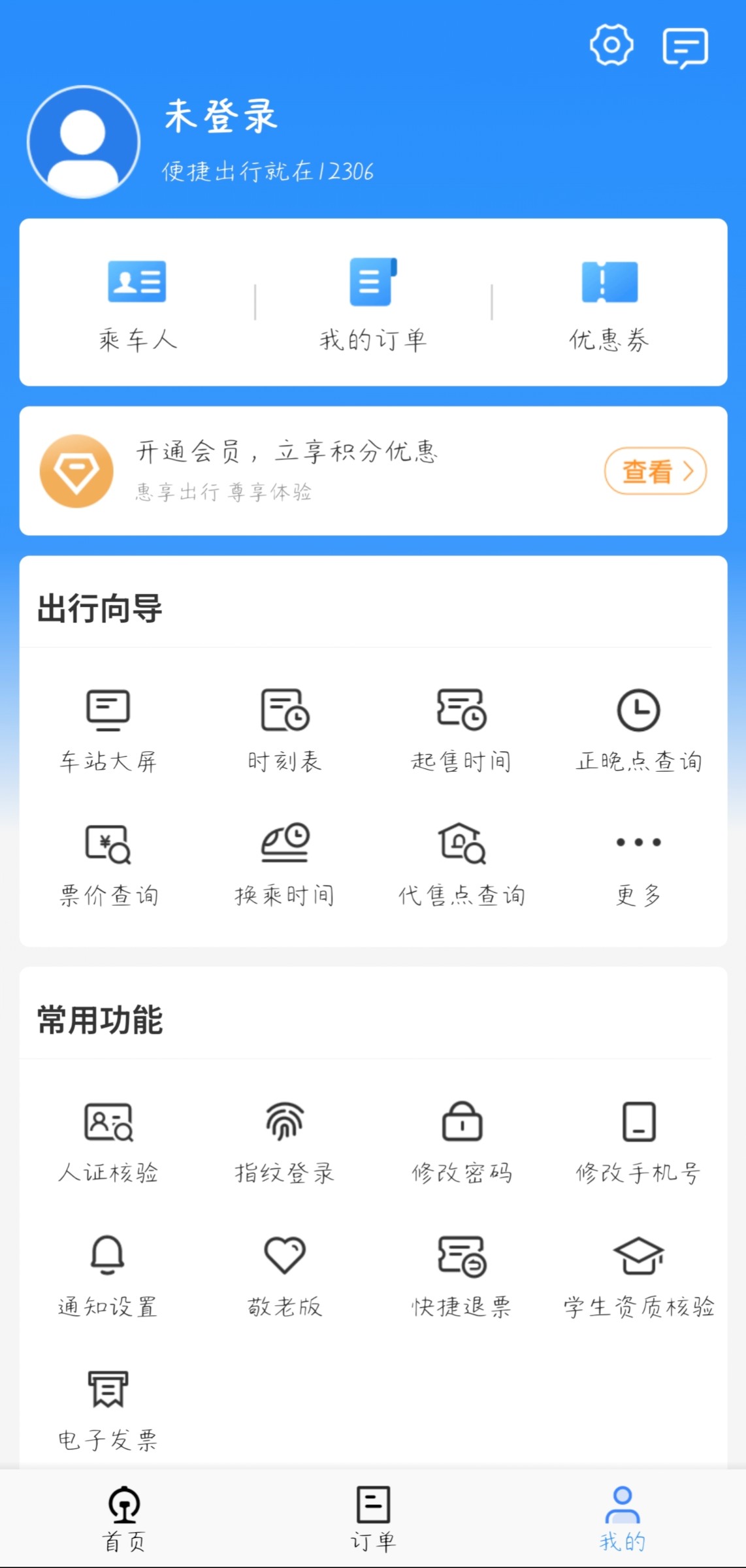The image size is (746, 1568).
Task: Switch to the 订单 tab
Action: [x=373, y=1519]
